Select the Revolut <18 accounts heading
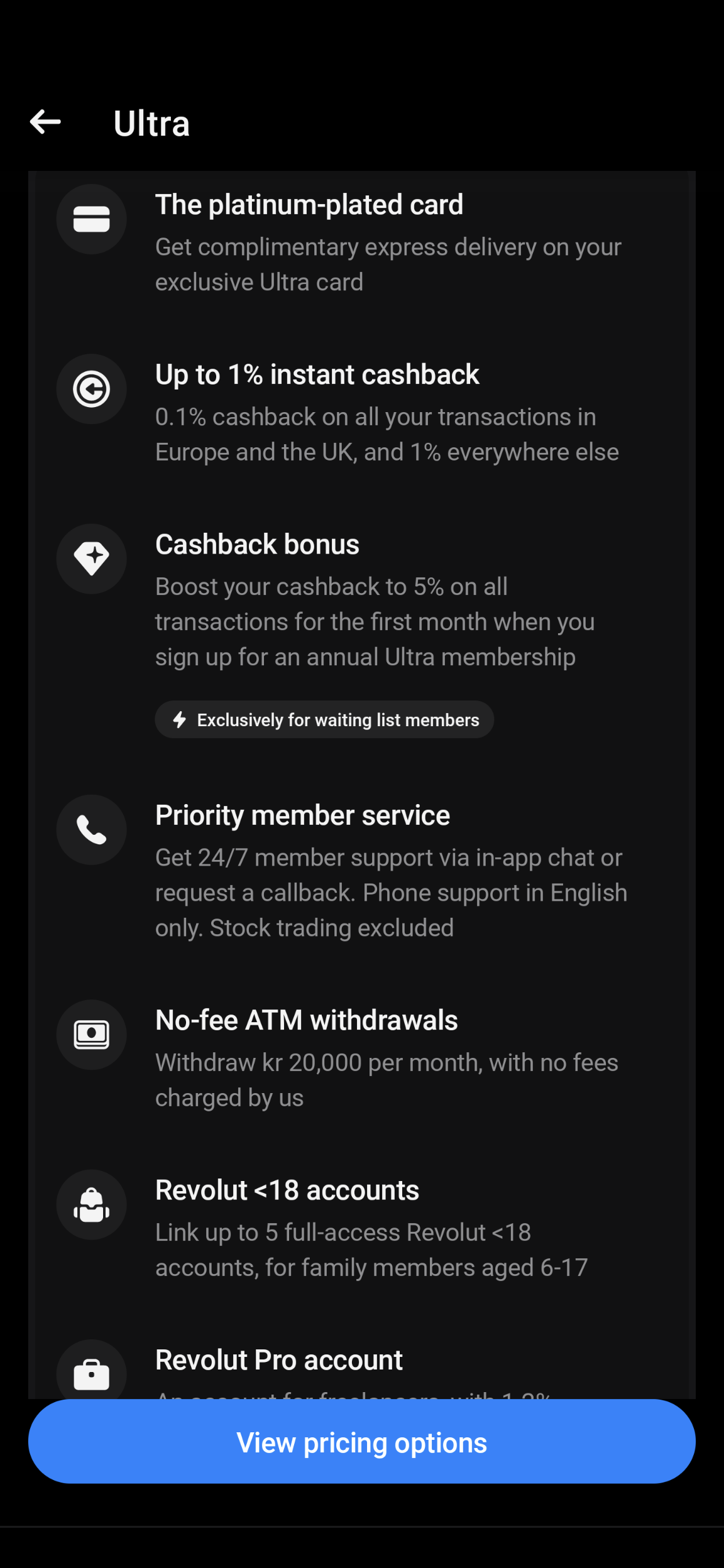The image size is (724, 1568). tap(287, 1190)
